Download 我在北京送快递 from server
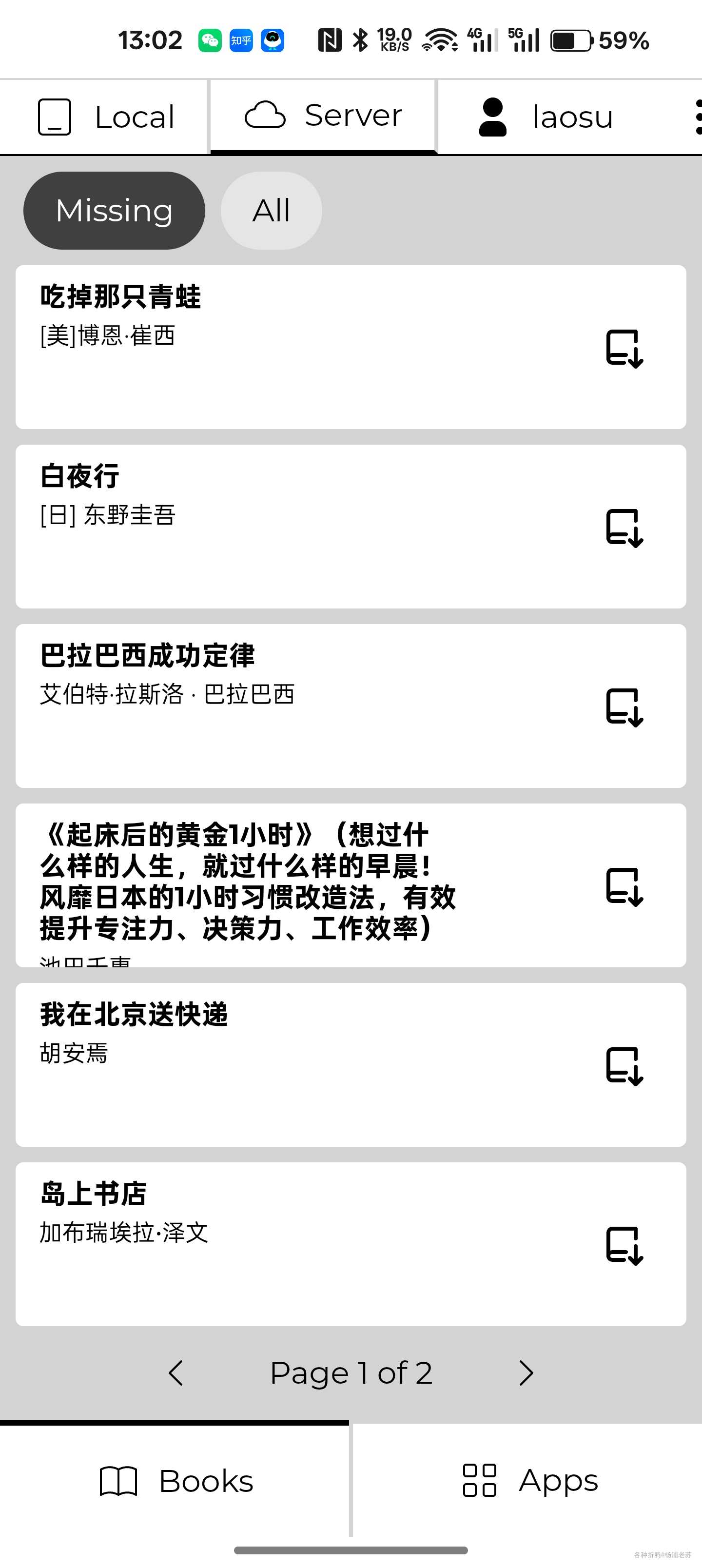The height and width of the screenshot is (1568, 702). pyautogui.click(x=624, y=1066)
